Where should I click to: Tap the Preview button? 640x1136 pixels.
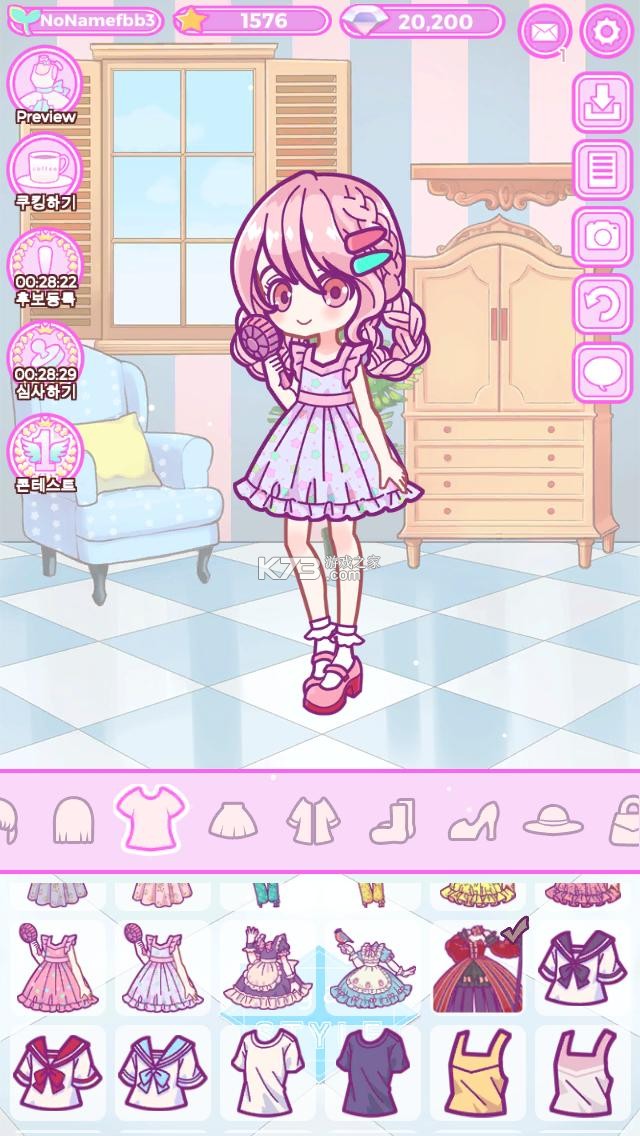46,84
